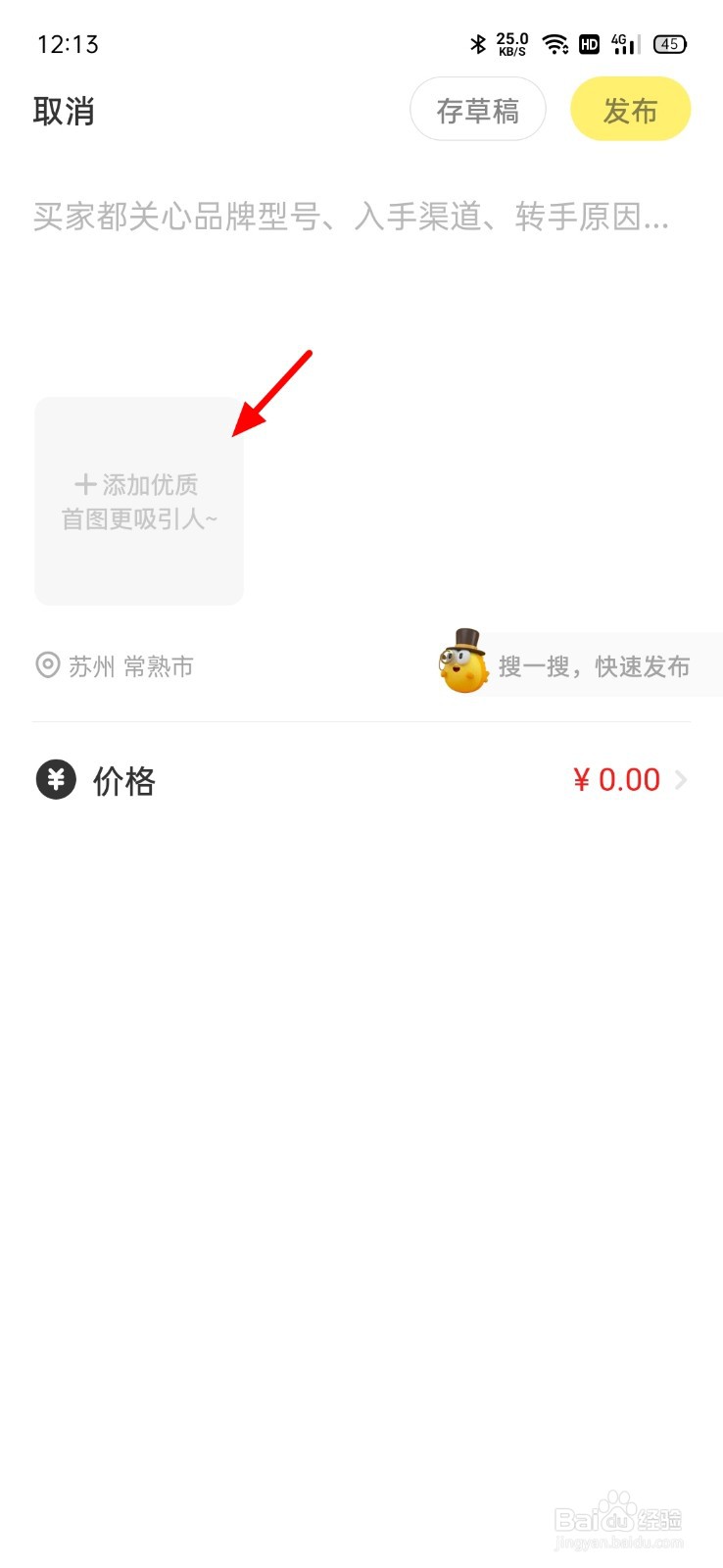723x1568 pixels.
Task: Publish the listing via 发布 button
Action: click(631, 110)
